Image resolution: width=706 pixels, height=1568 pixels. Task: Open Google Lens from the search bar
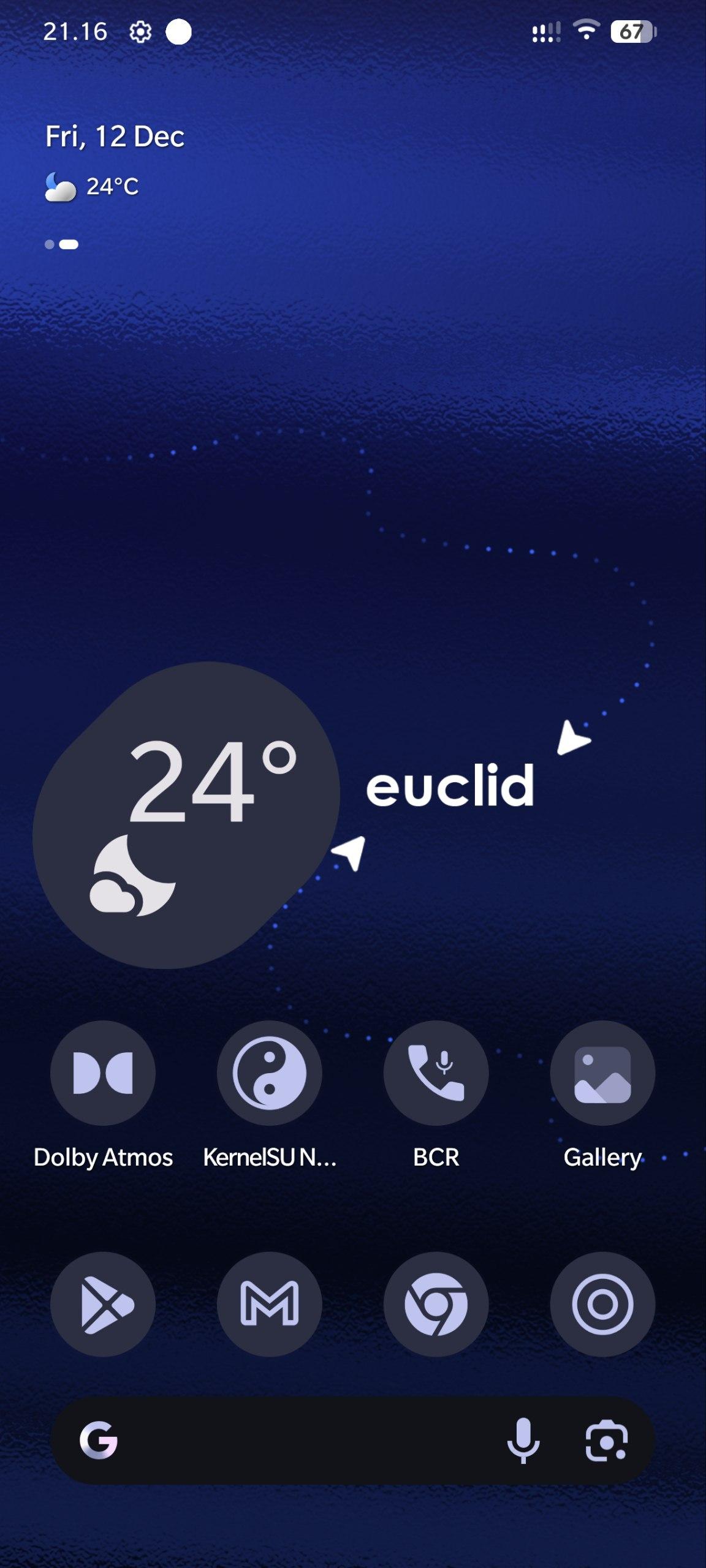(x=607, y=1441)
